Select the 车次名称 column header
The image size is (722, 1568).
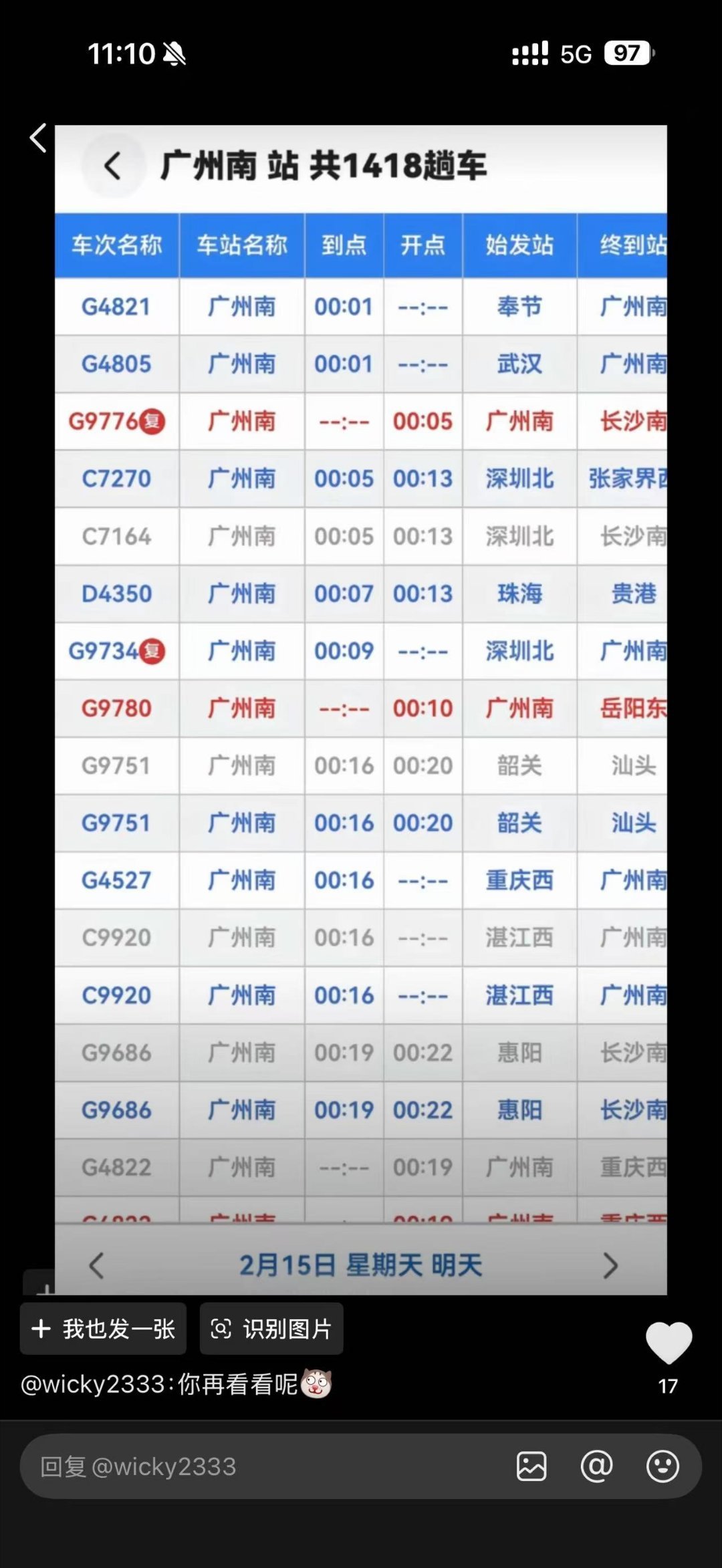point(118,245)
